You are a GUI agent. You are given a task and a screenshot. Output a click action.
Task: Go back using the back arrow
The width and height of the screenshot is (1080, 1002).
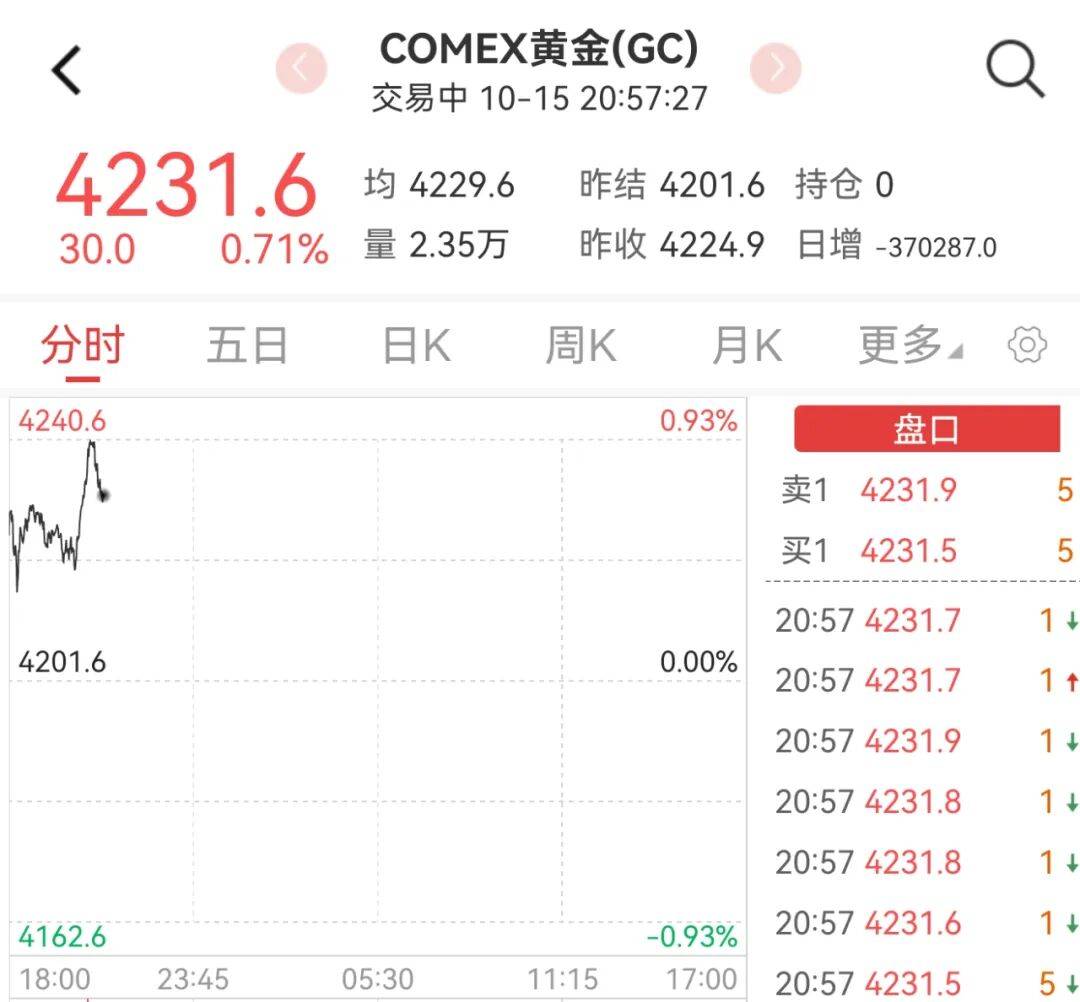pyautogui.click(x=67, y=72)
